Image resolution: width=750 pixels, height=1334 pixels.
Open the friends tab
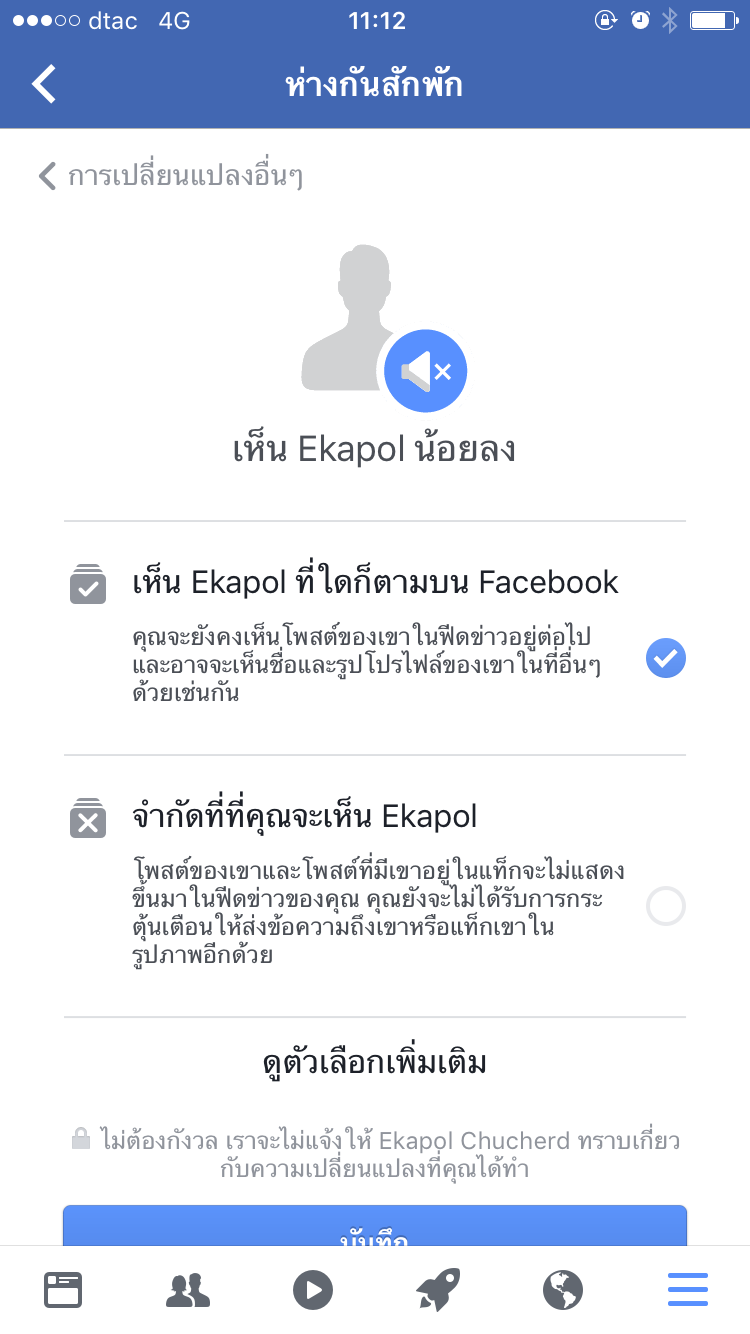(x=187, y=1290)
